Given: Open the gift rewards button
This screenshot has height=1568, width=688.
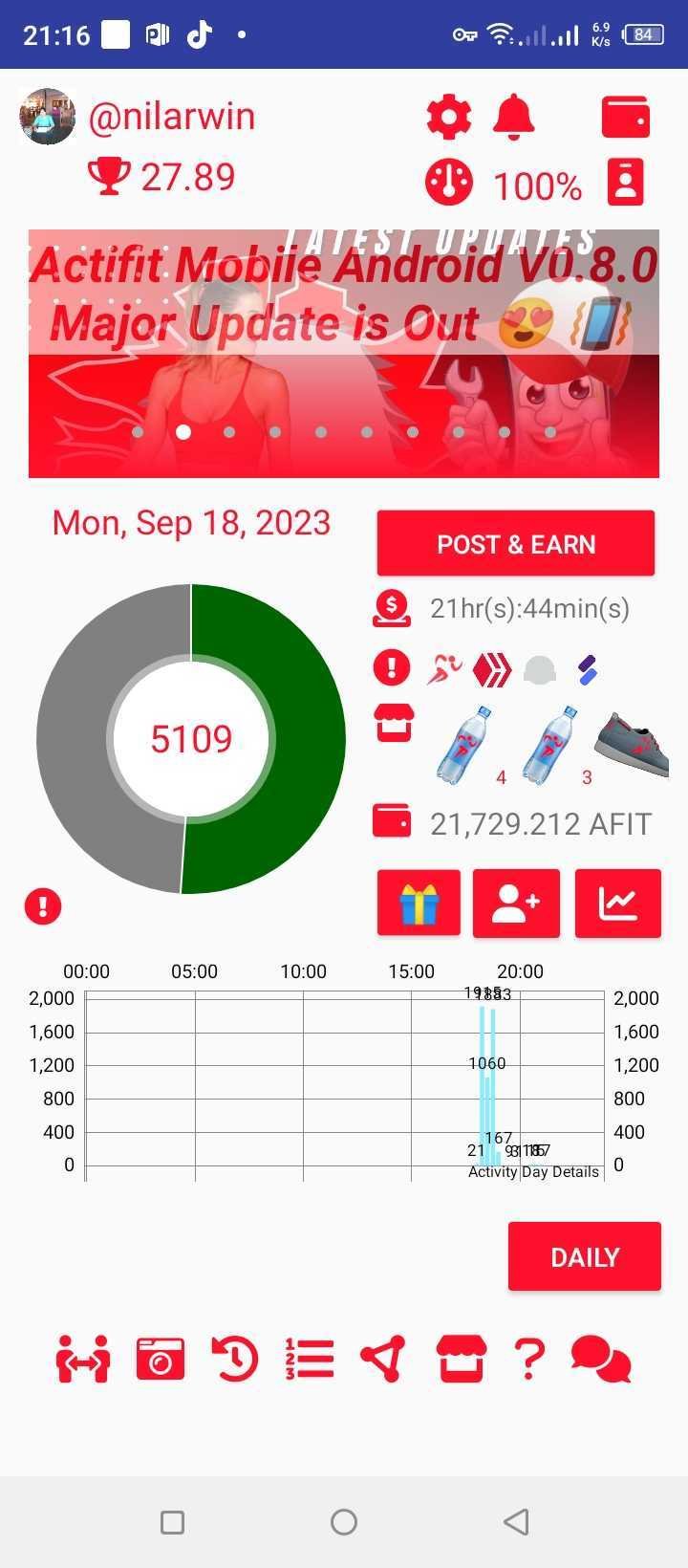Looking at the screenshot, I should (419, 903).
